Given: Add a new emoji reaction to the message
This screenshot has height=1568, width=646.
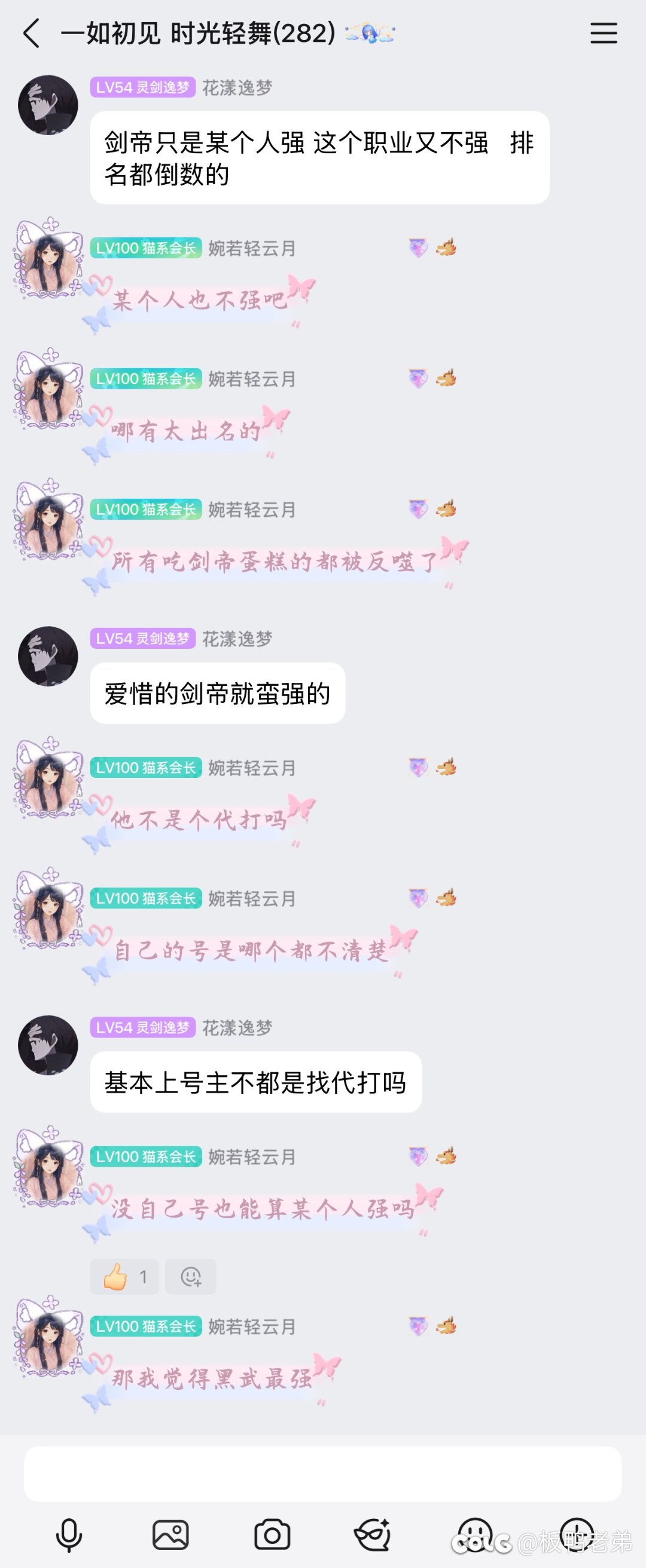Looking at the screenshot, I should tap(191, 1276).
